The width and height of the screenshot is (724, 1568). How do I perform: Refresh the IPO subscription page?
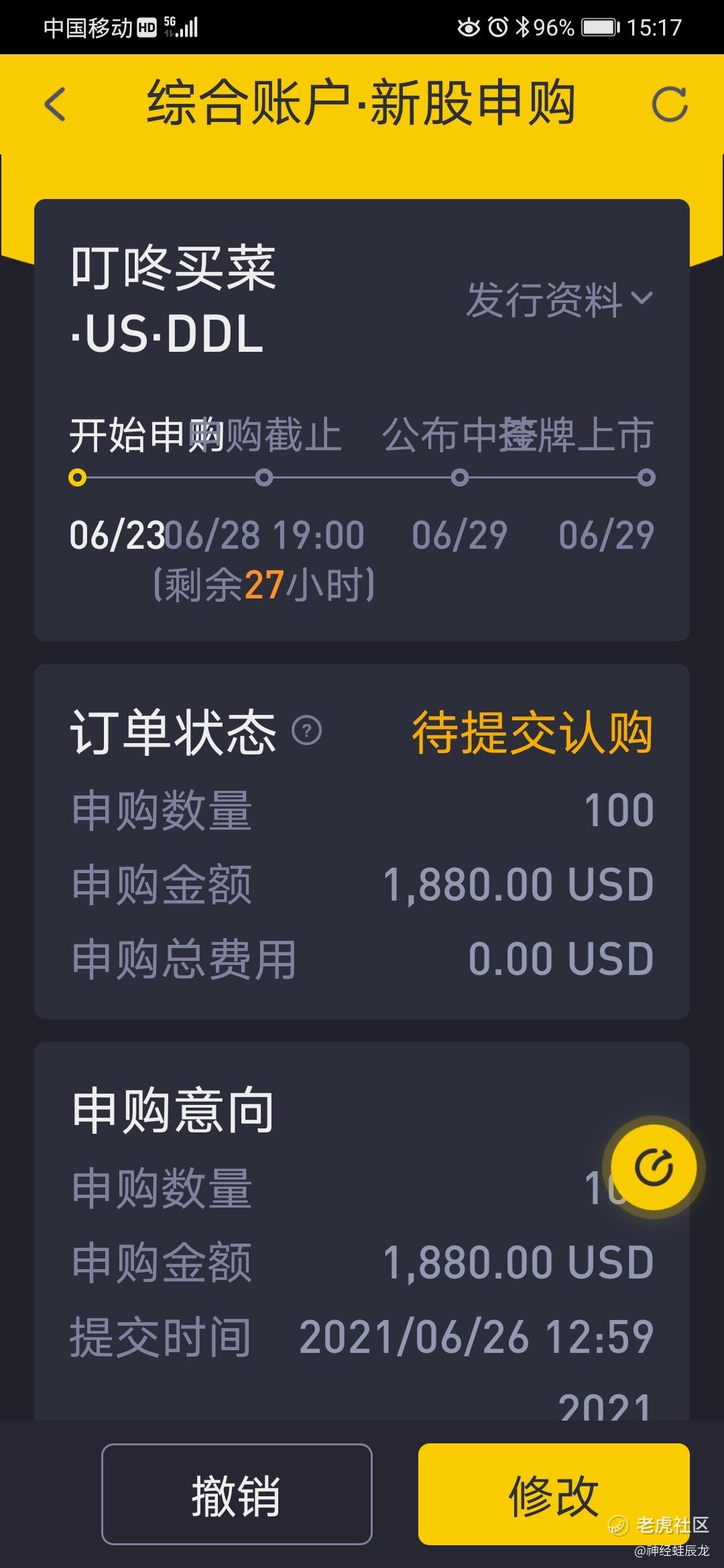click(x=670, y=105)
